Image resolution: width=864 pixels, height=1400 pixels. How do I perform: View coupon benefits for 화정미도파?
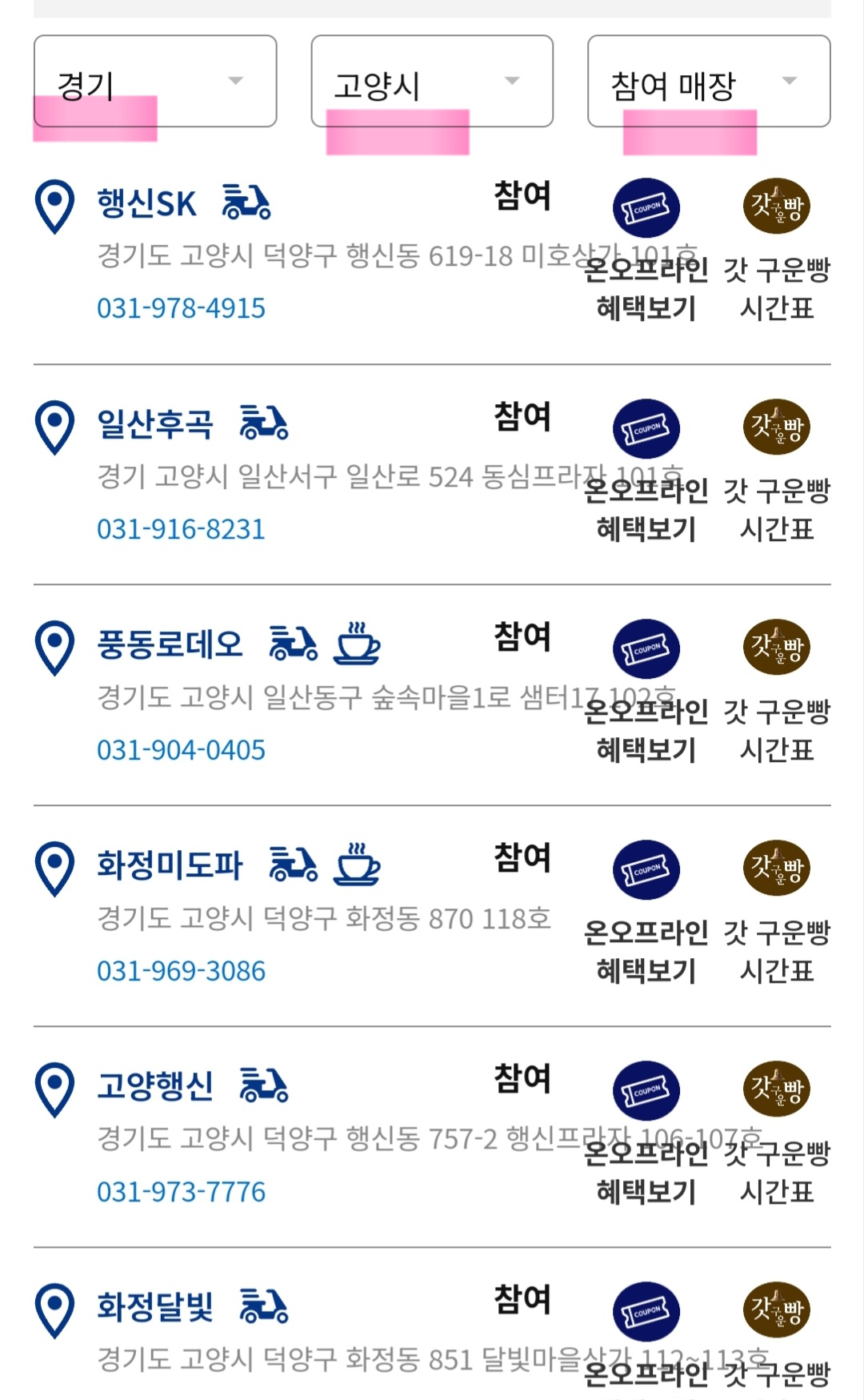pos(646,870)
